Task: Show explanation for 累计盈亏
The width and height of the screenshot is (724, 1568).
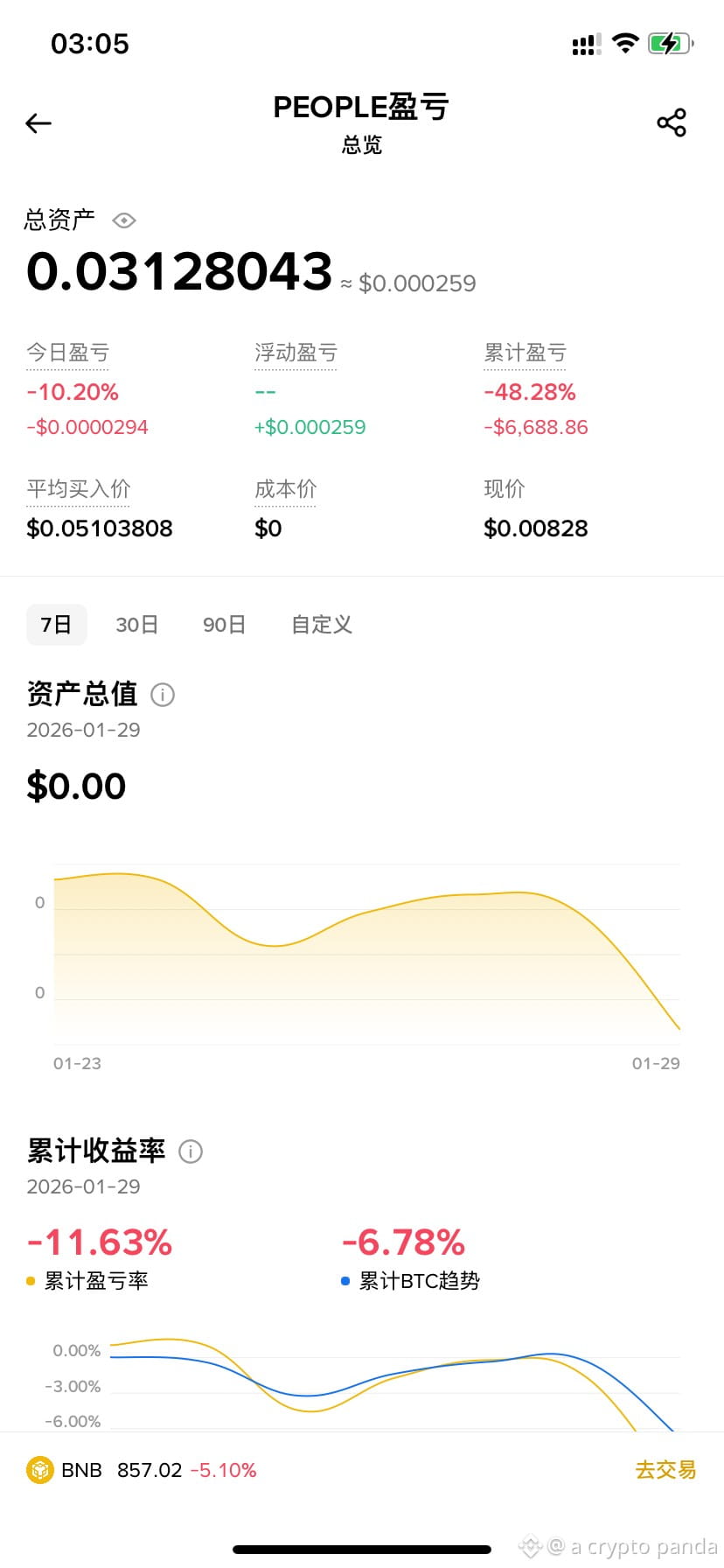Action: (x=526, y=353)
